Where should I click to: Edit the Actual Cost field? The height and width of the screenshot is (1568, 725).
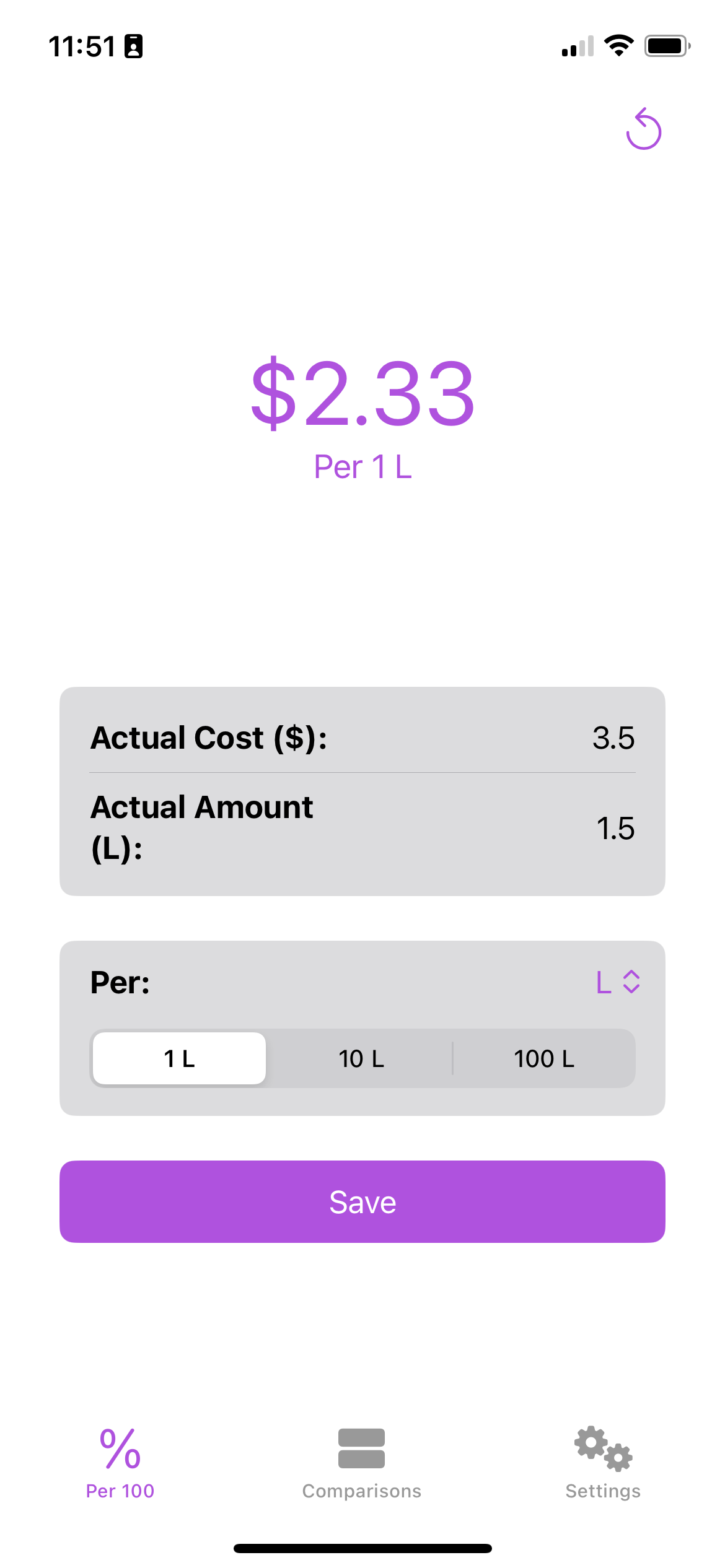[362, 738]
